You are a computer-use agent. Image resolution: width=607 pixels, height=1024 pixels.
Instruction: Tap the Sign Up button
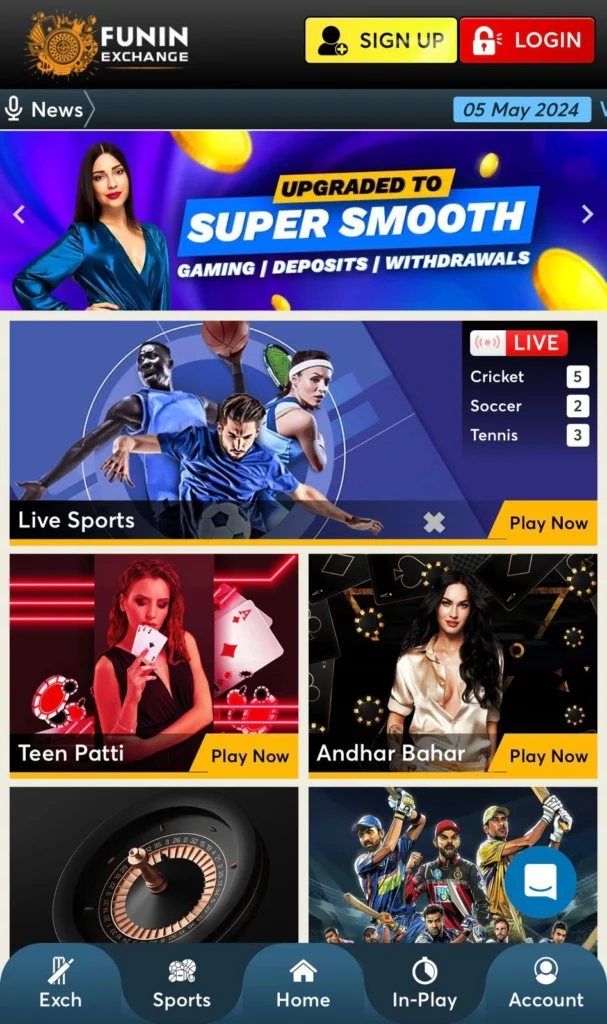(x=381, y=41)
